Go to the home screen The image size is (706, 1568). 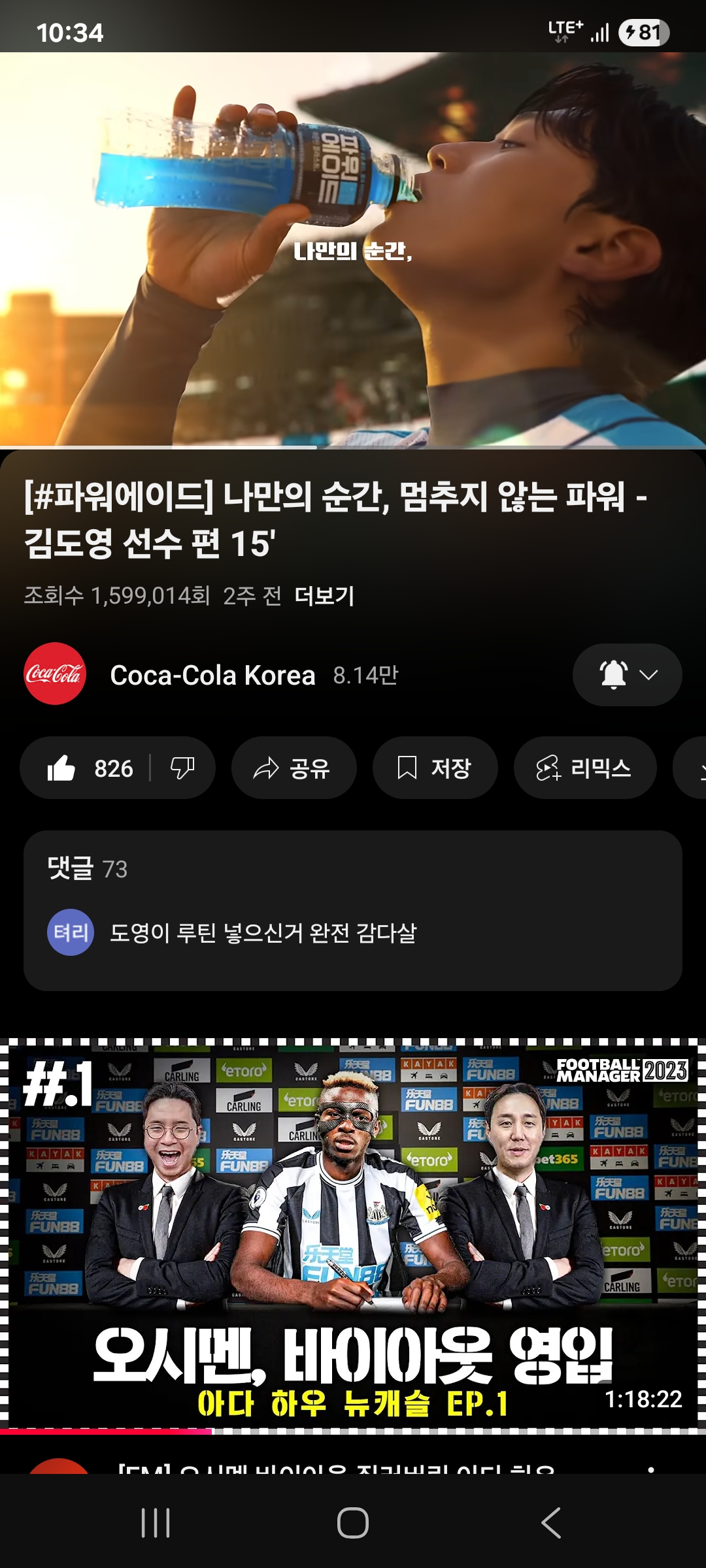(x=353, y=1523)
